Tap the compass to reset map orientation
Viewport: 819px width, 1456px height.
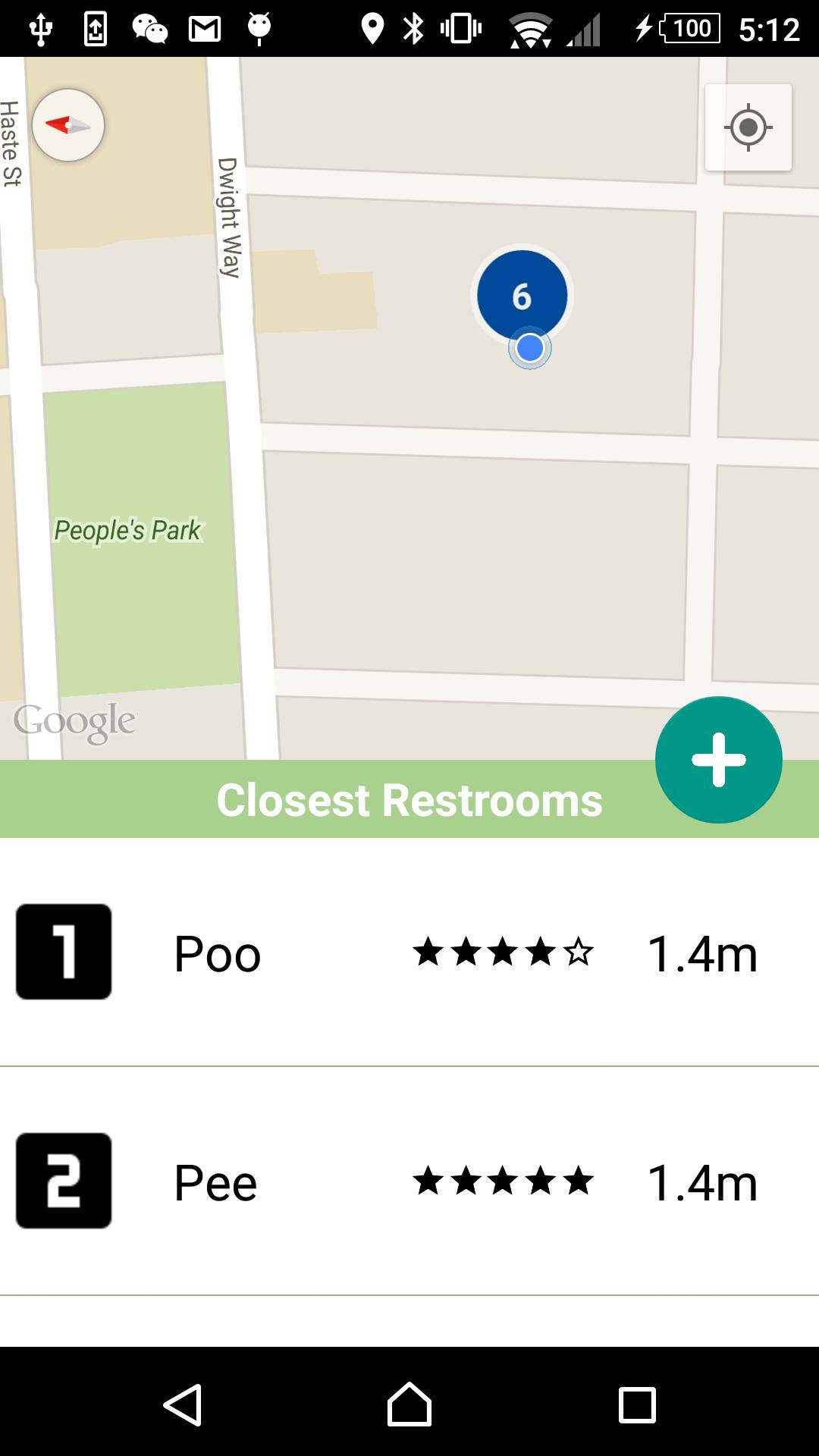pyautogui.click(x=68, y=125)
